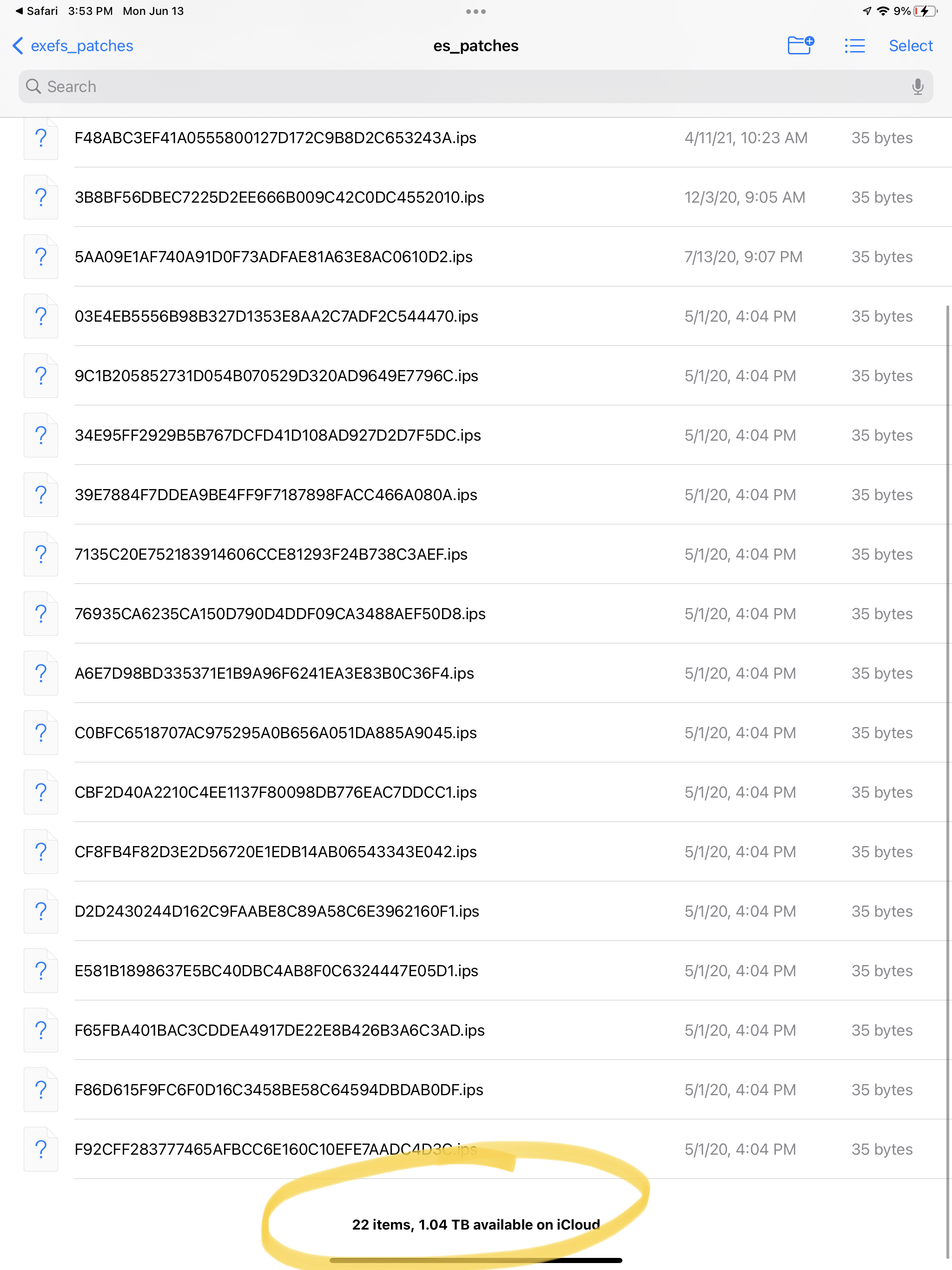The image size is (952, 1270).
Task: Open file 9C1B205852731D054B070529D320AD9649E7796C.ips
Action: 476,376
